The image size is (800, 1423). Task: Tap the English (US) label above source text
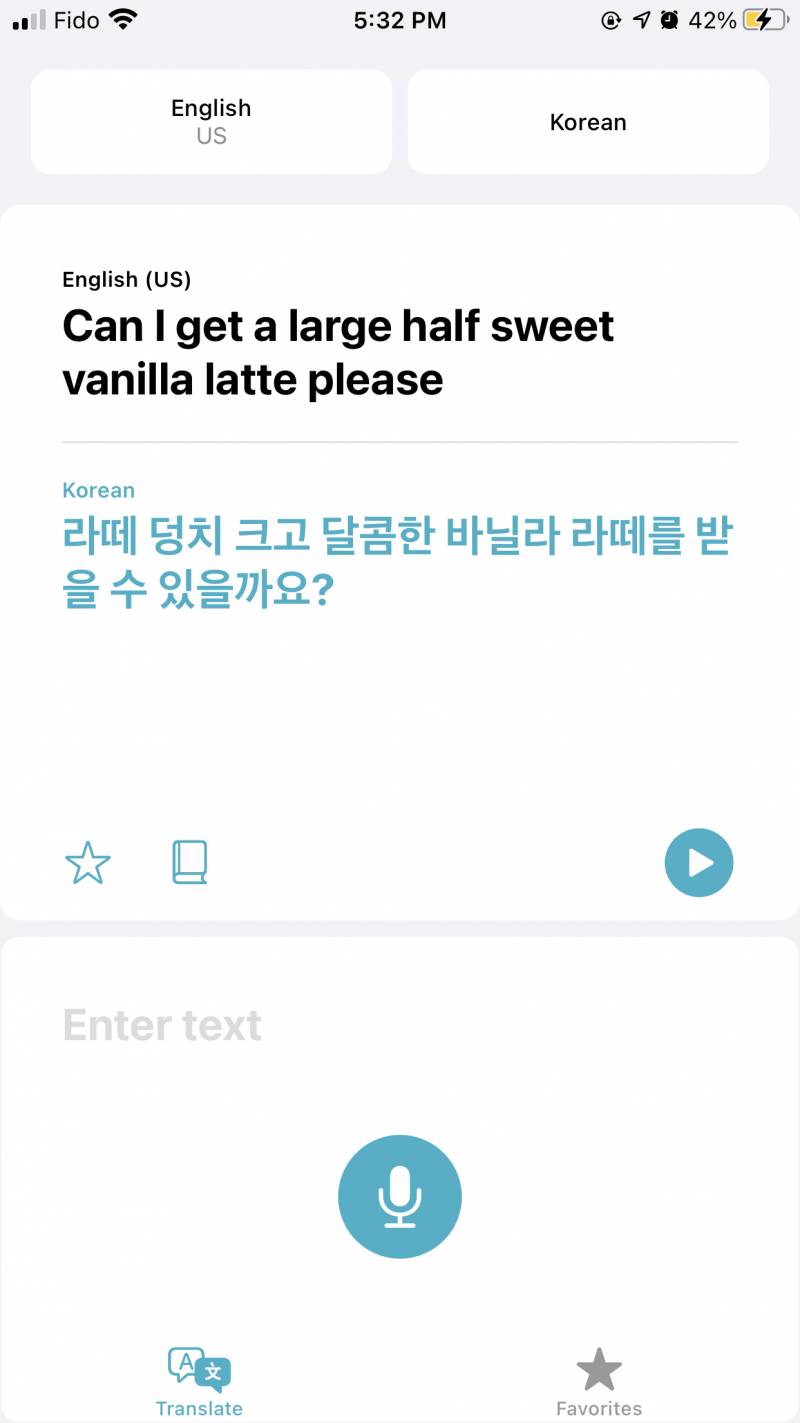[x=127, y=279]
